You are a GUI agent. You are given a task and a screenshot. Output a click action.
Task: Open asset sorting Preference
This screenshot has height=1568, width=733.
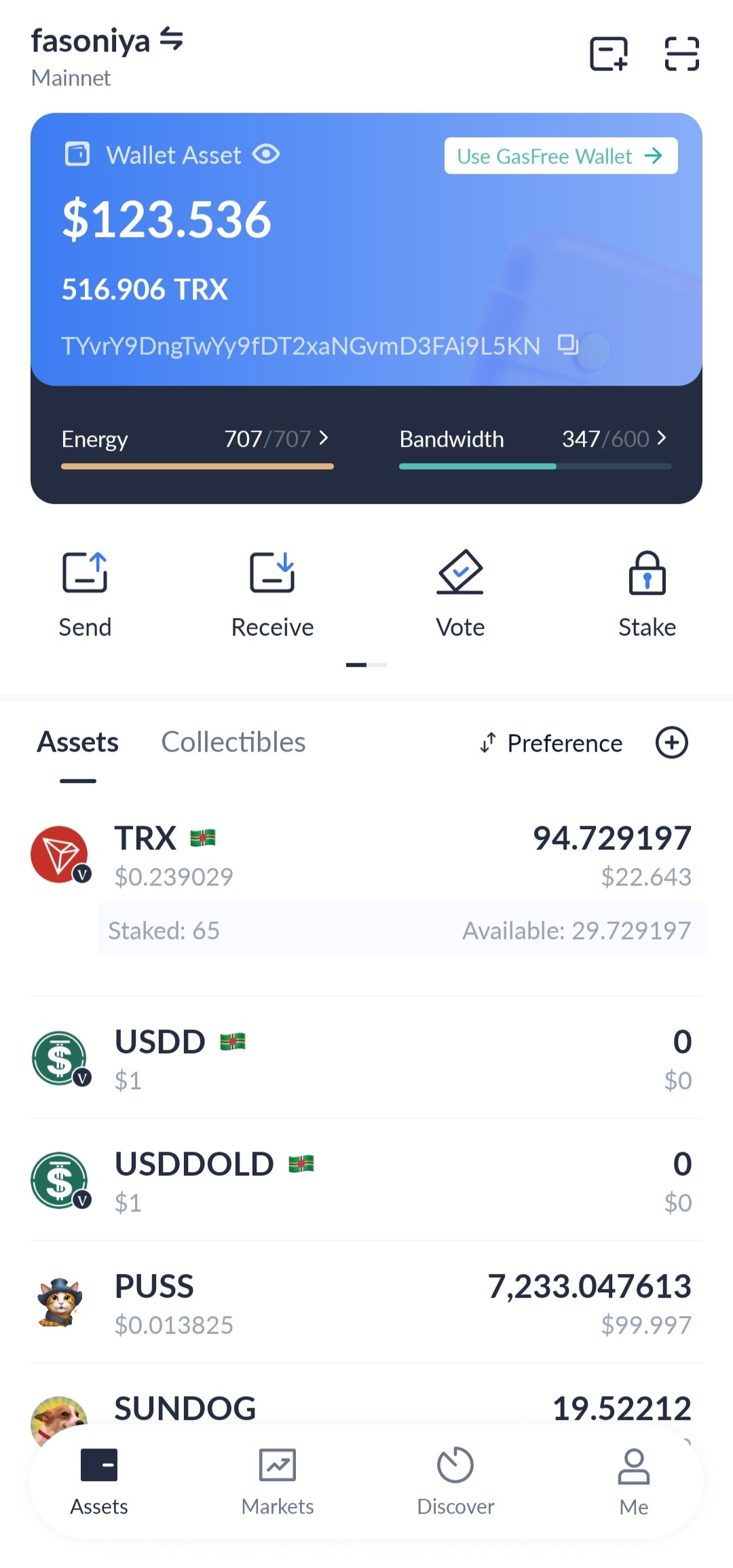tap(550, 743)
